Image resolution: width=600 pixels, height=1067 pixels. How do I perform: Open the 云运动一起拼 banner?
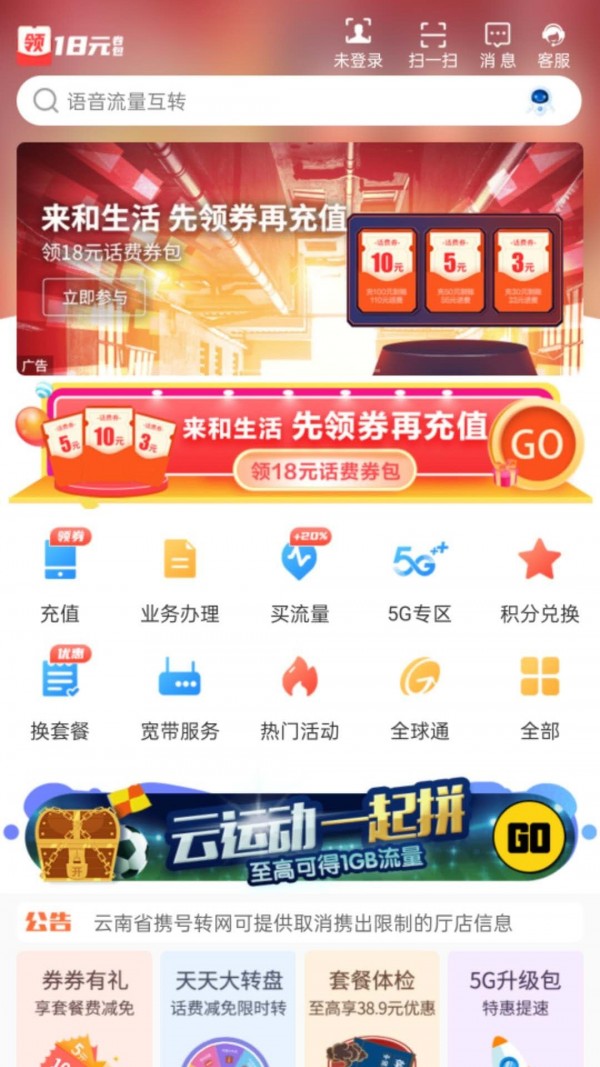pyautogui.click(x=300, y=832)
